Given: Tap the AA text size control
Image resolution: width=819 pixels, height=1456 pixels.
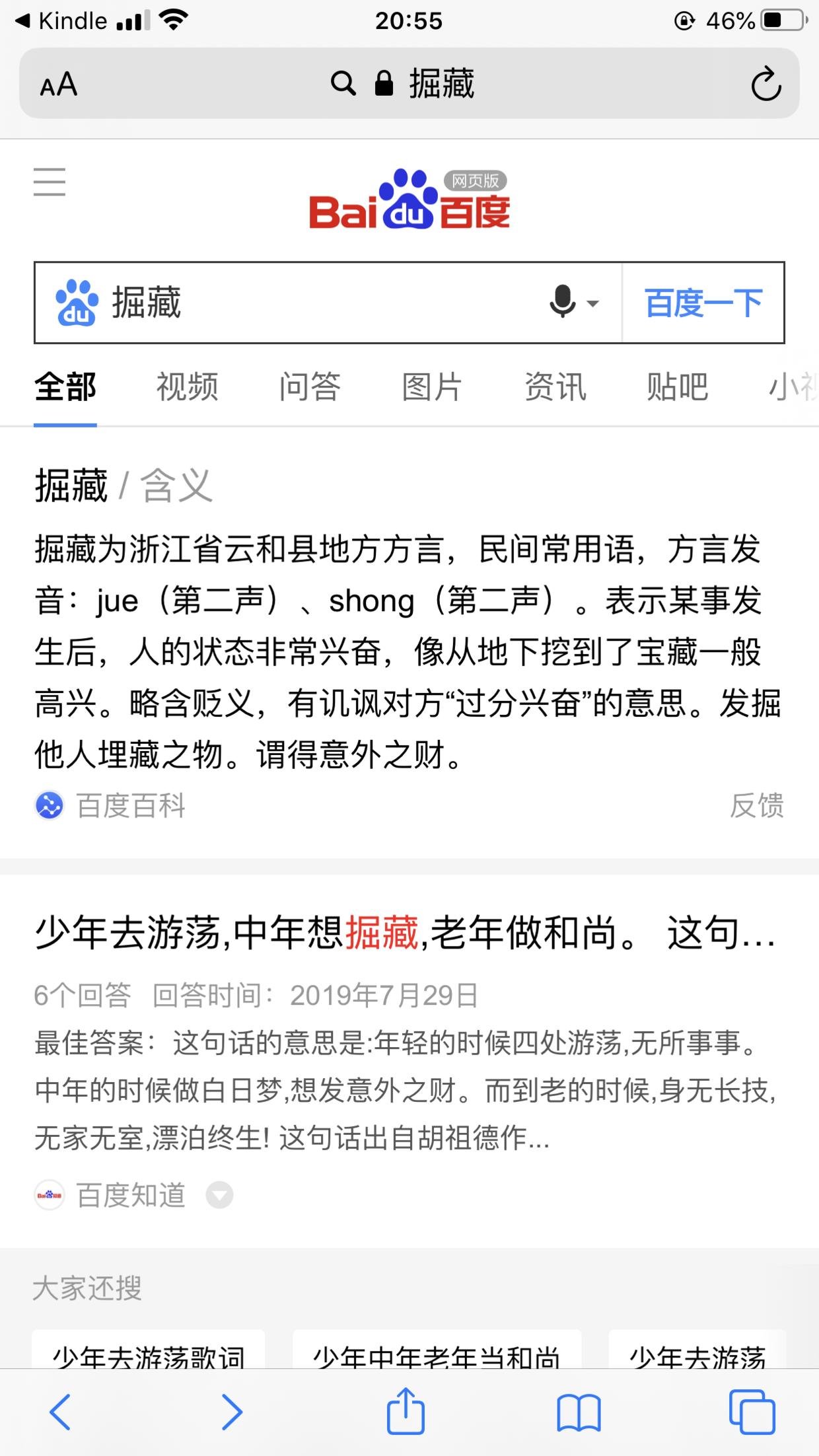Looking at the screenshot, I should [59, 84].
